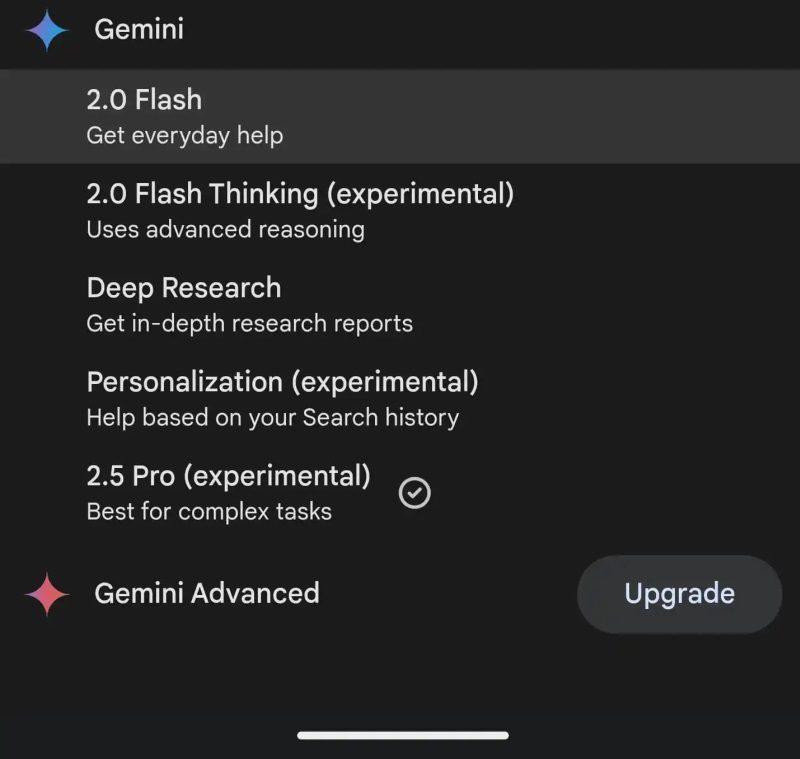This screenshot has width=800, height=759.
Task: Tap Upgrade for Gemini Advanced
Action: click(x=679, y=594)
